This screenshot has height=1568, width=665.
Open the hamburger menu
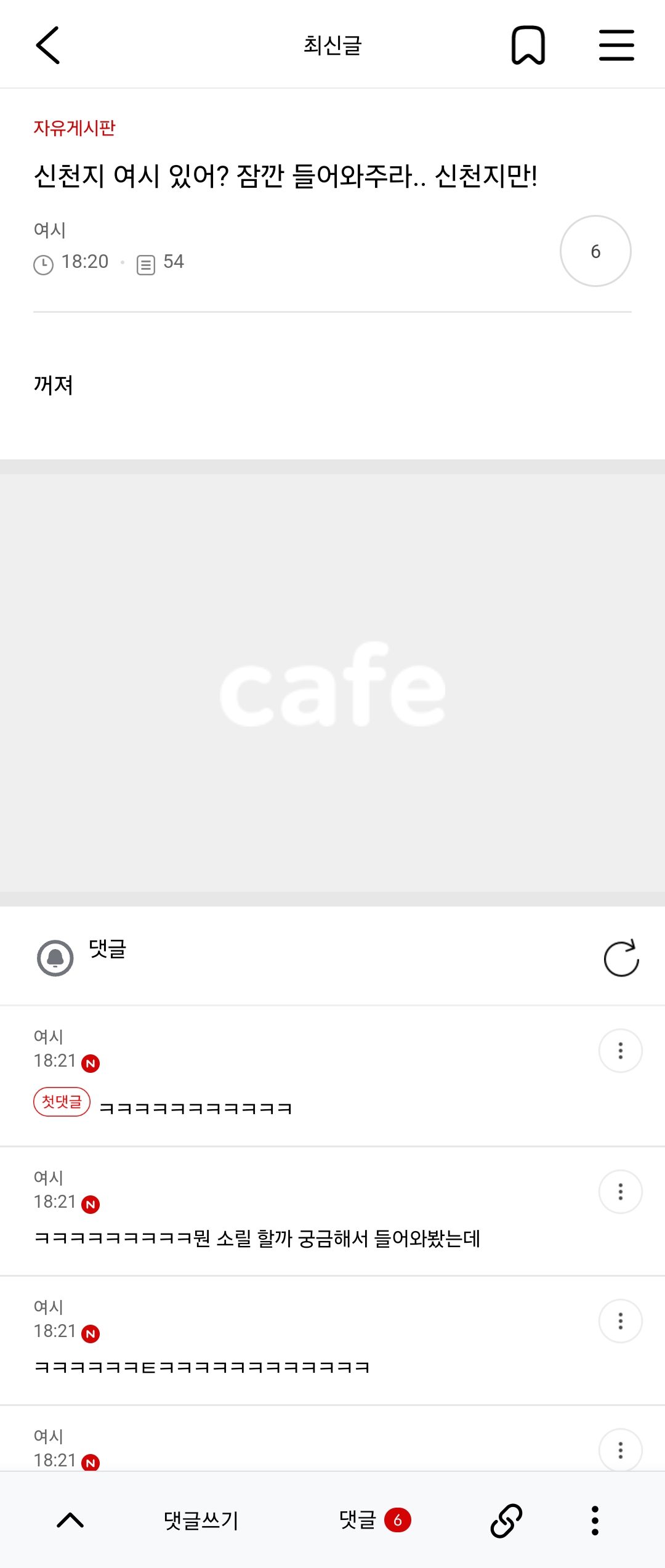point(616,45)
